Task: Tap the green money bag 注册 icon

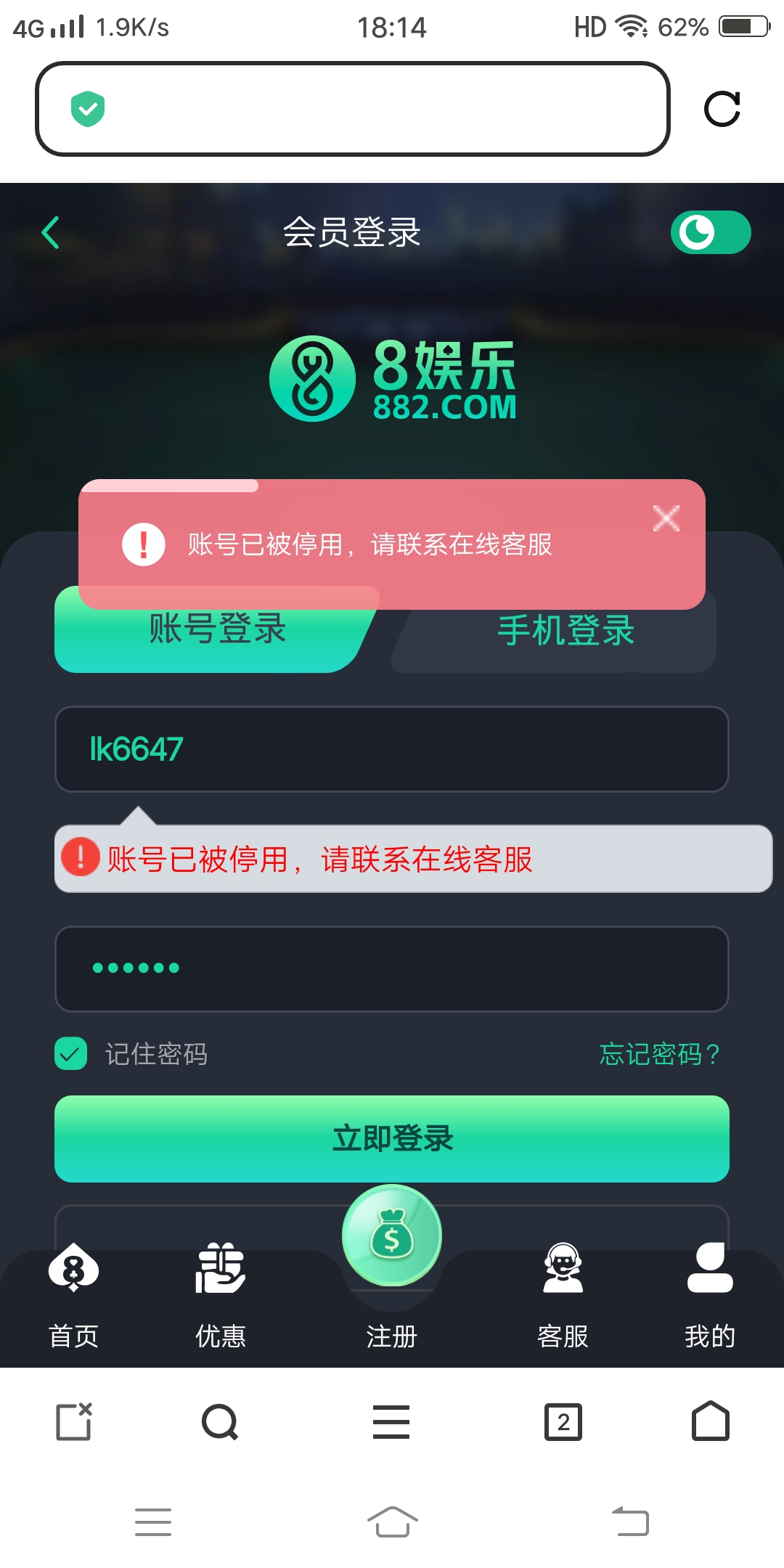Action: pyautogui.click(x=391, y=1236)
